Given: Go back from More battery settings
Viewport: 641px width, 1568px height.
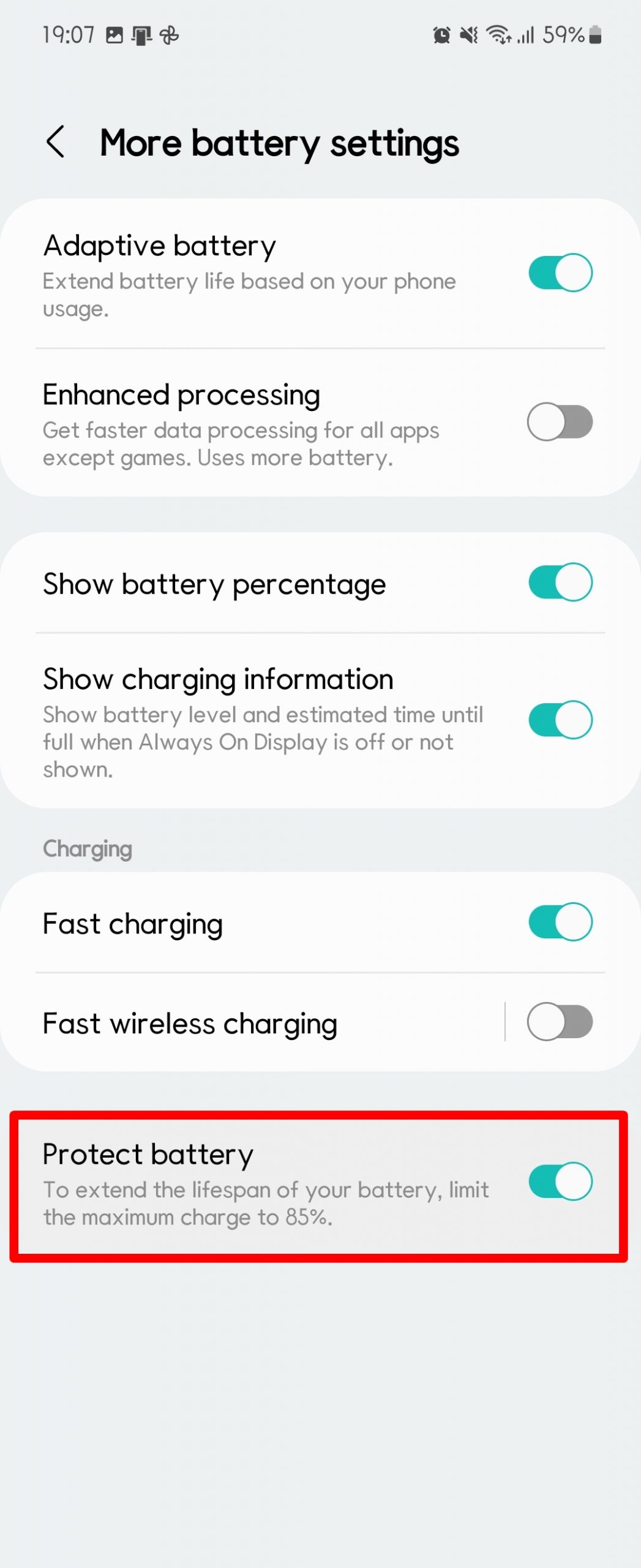Looking at the screenshot, I should coord(55,141).
